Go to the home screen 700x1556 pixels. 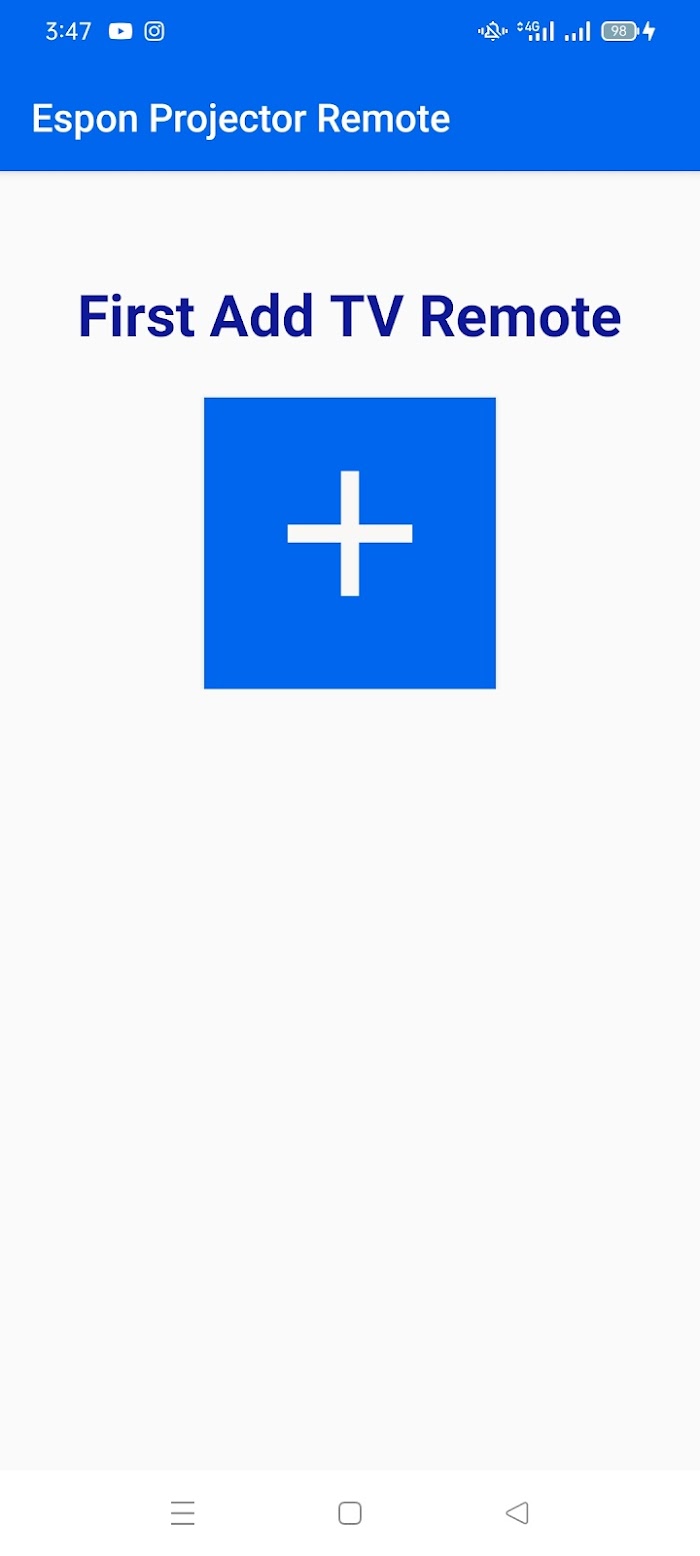coord(349,1513)
